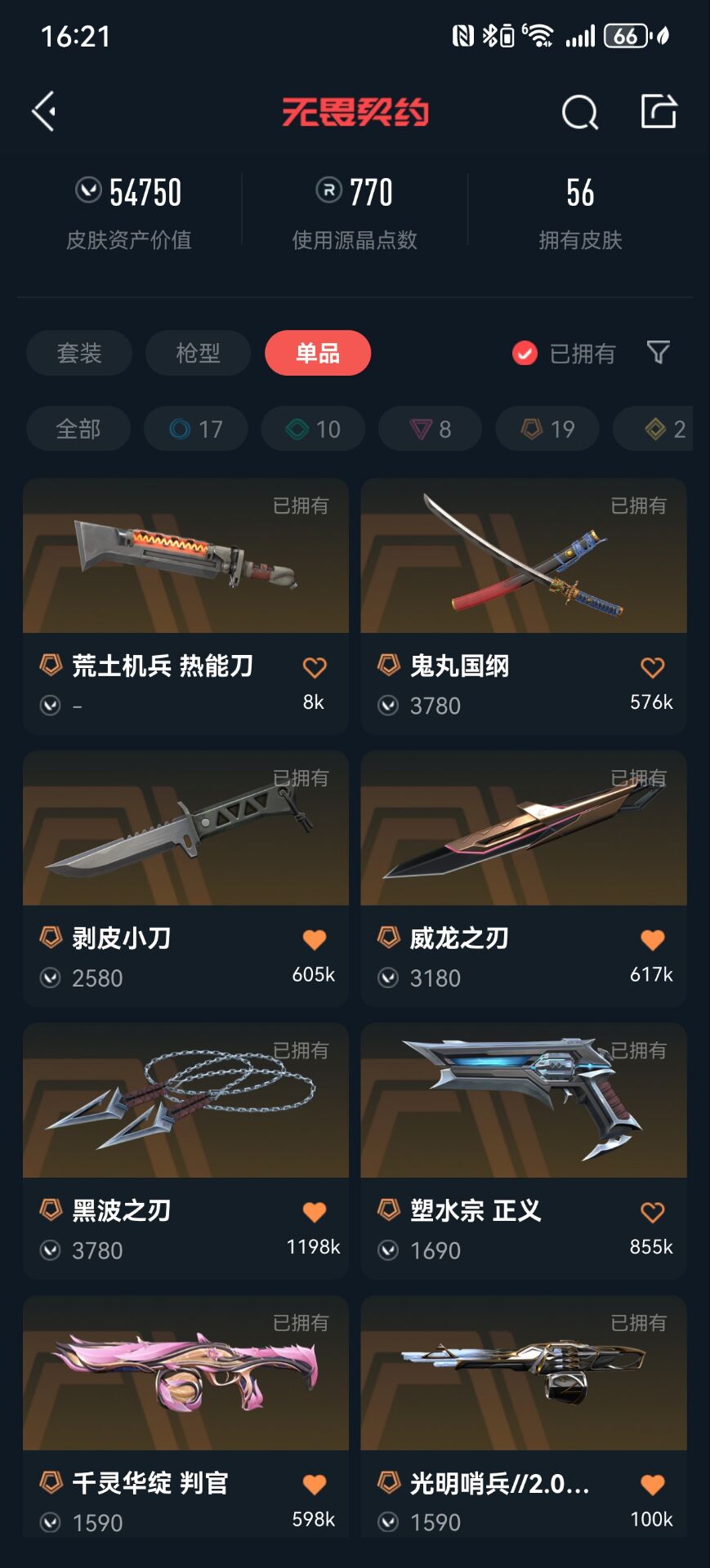Filter by the tier chip showing 10
Screen dimensions: 710x1568
click(313, 429)
